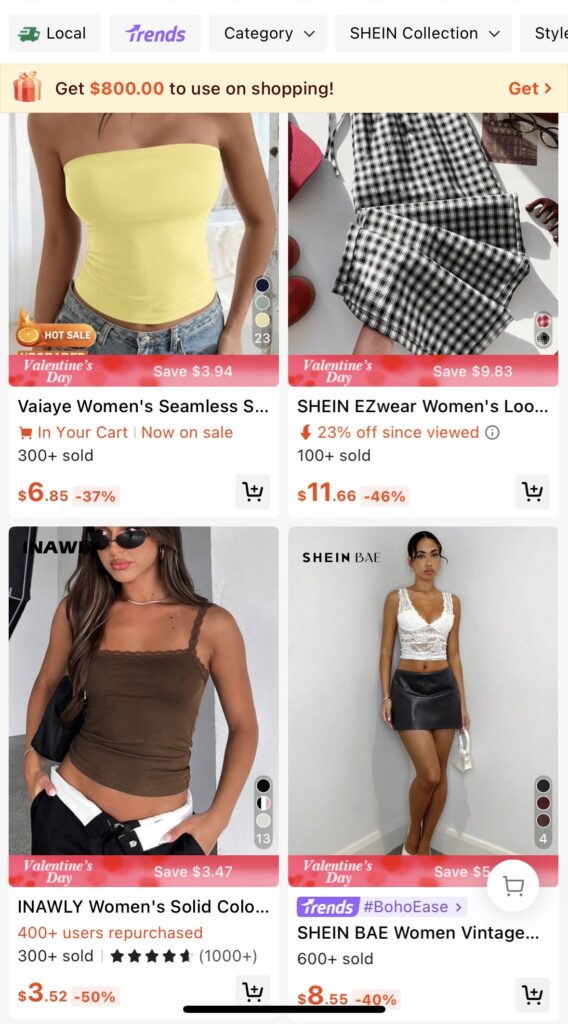This screenshot has width=568, height=1024.
Task: View color options on the SHEIN BAE top
Action: 543,812
